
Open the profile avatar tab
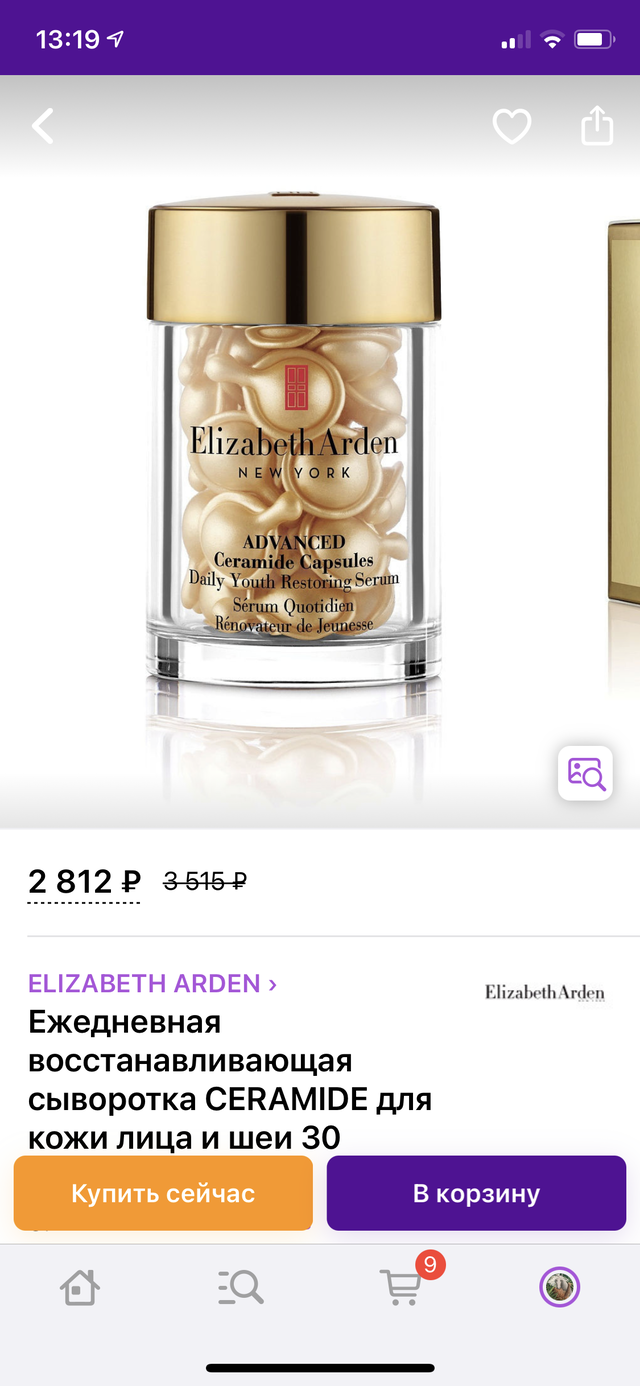pos(560,1288)
